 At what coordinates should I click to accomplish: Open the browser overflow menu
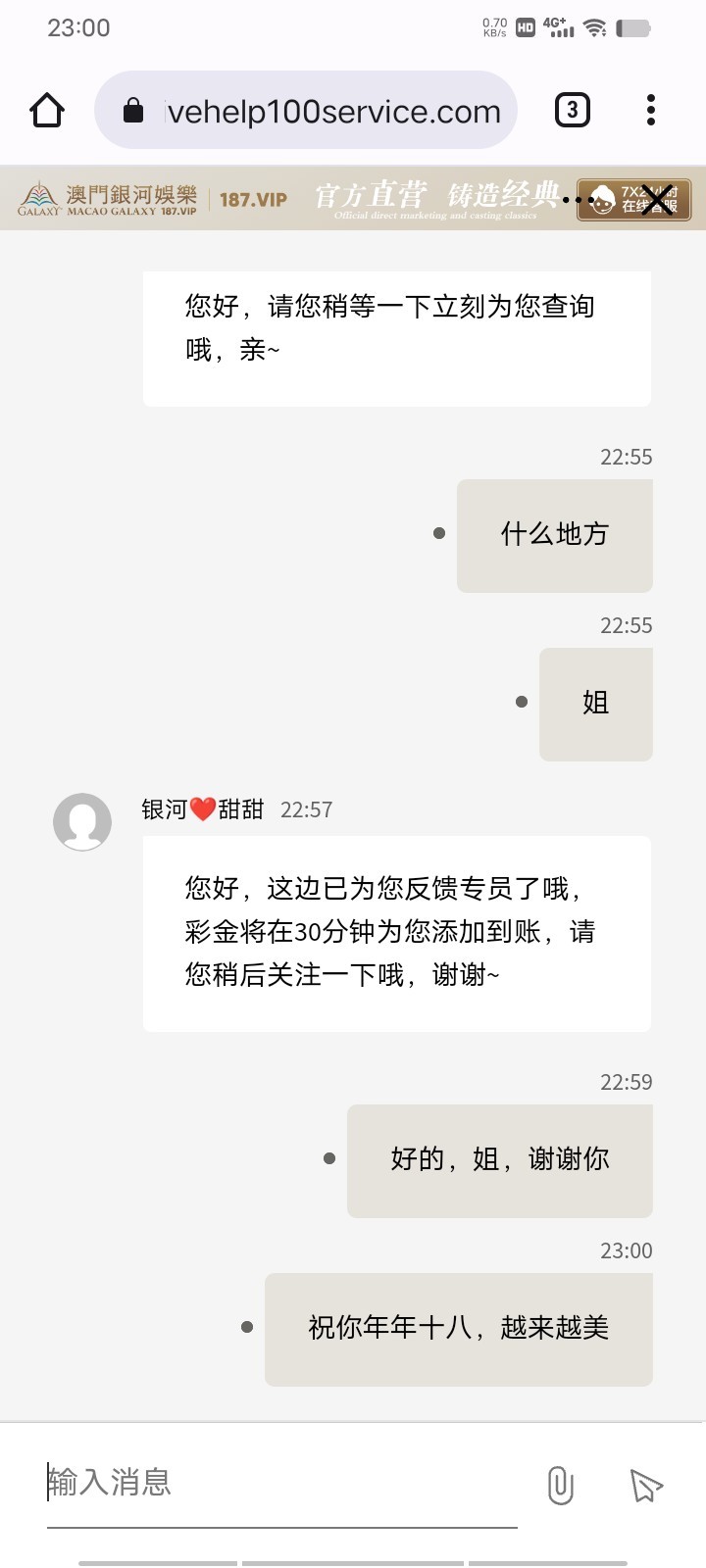coord(651,110)
